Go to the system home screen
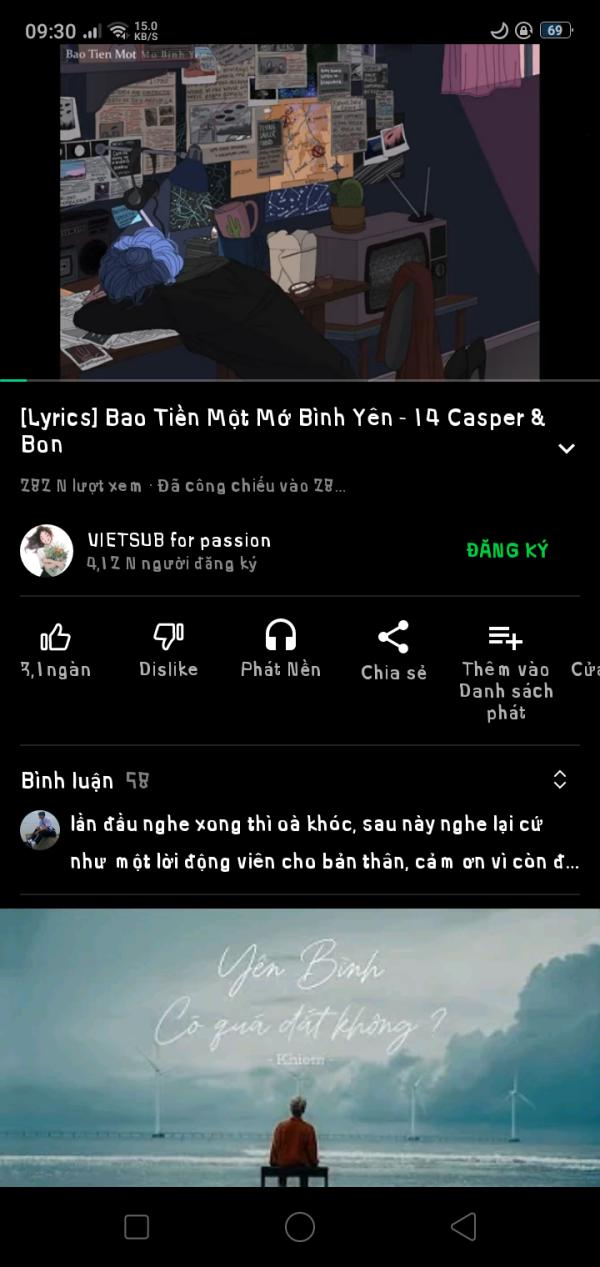This screenshot has width=600, height=1267. 300,1227
